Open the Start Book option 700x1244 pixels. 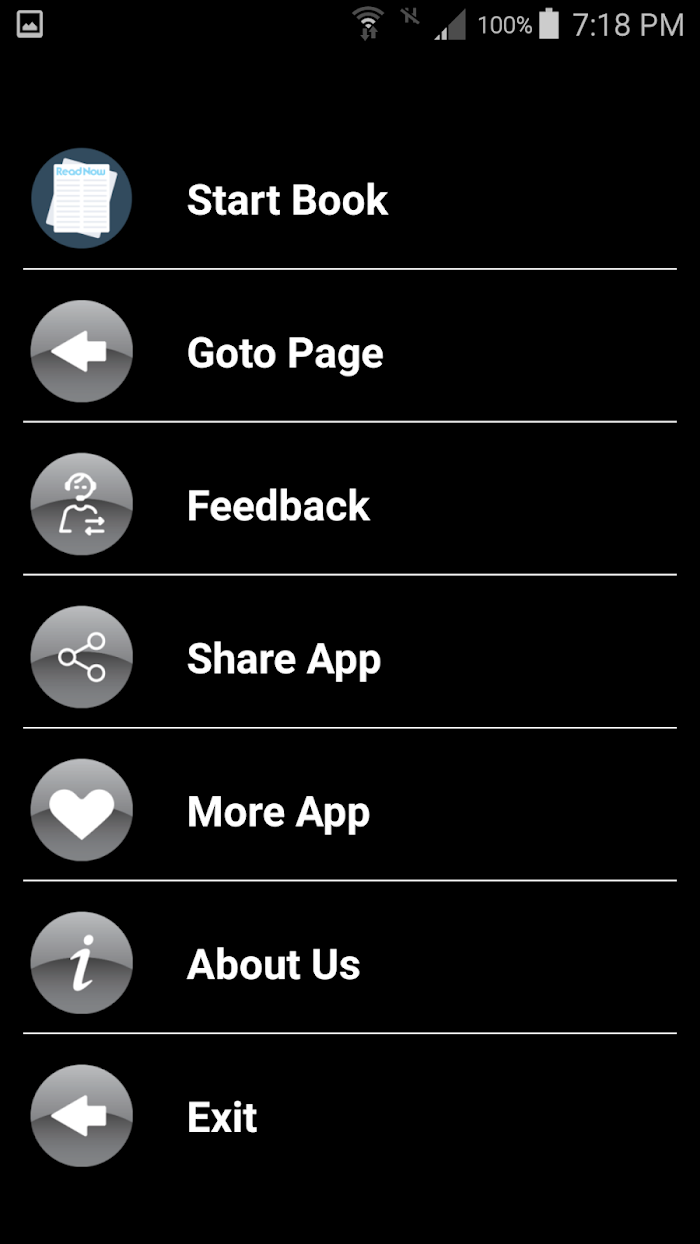350,199
